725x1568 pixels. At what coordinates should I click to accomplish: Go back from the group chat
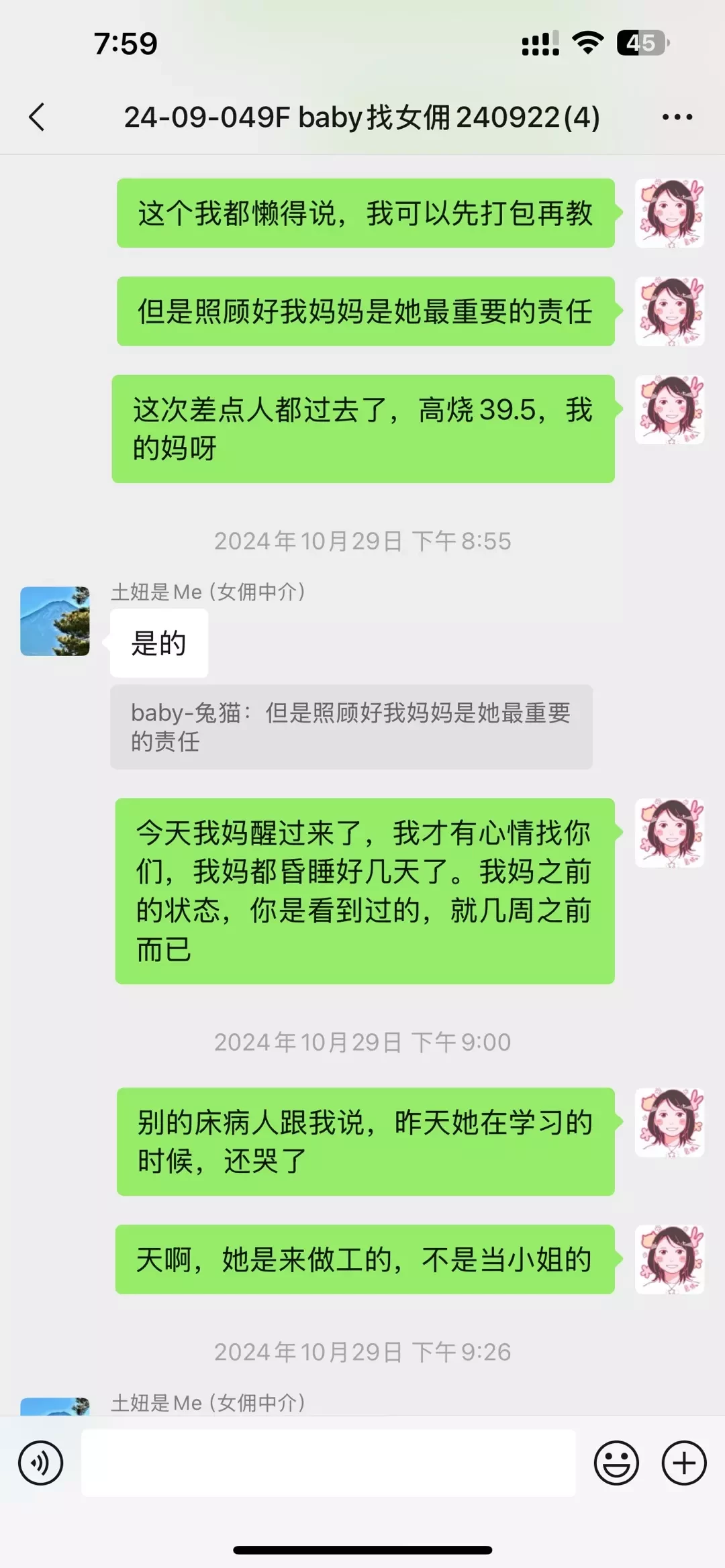pyautogui.click(x=38, y=117)
